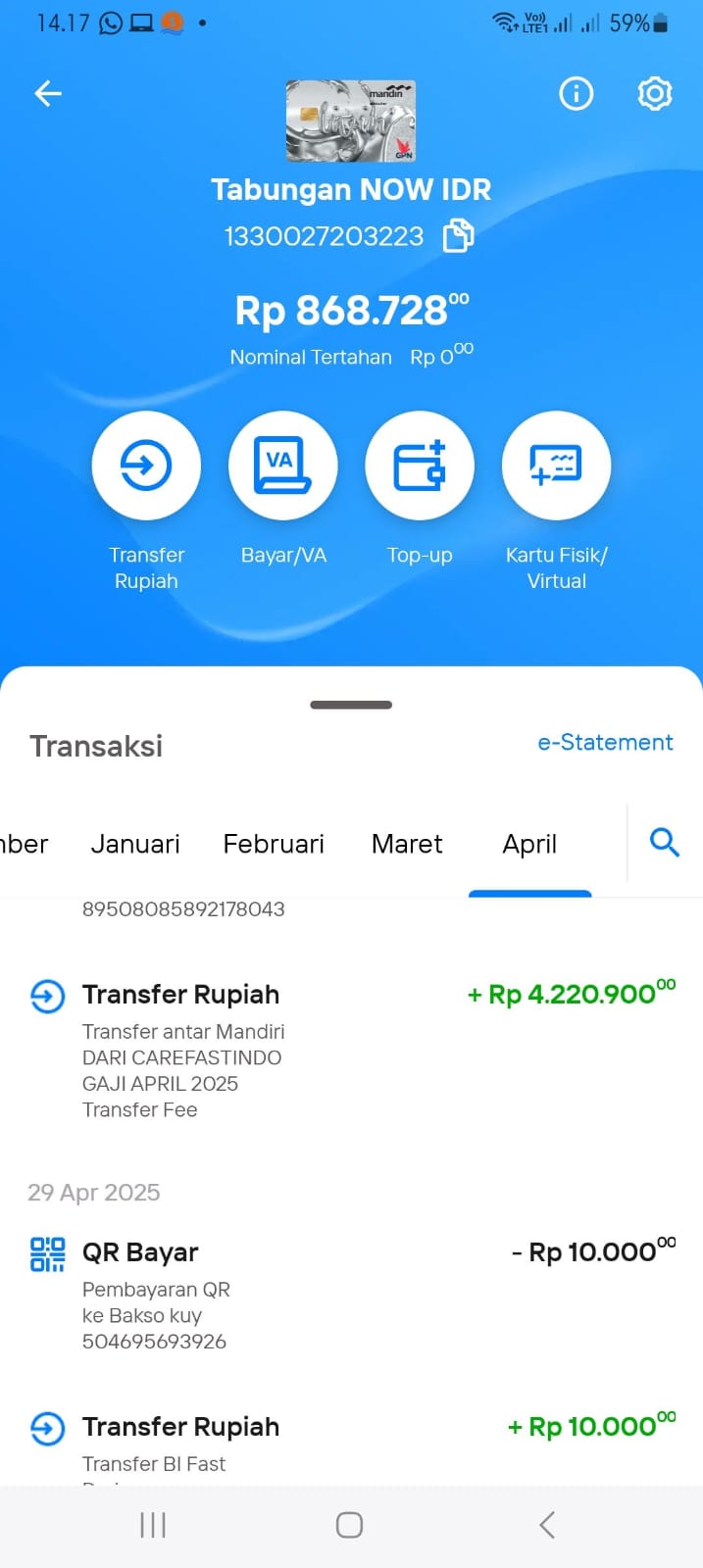The image size is (703, 1568).
Task: Open the e-Statement link
Action: tap(605, 743)
